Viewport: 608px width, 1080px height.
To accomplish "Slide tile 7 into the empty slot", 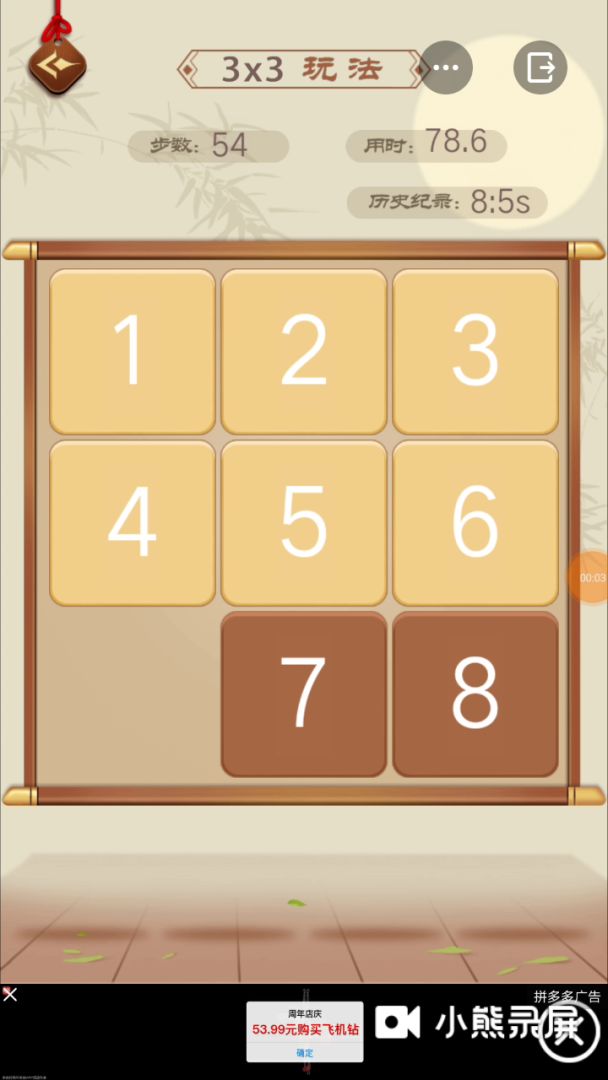I will [x=304, y=694].
